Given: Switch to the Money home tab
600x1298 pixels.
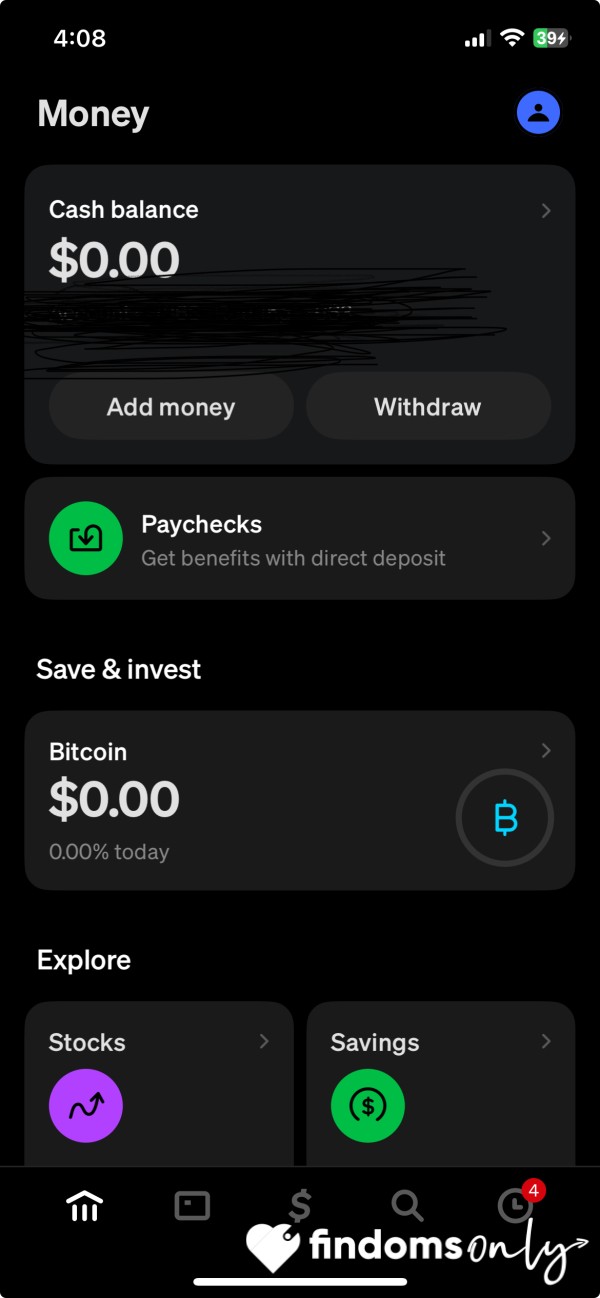Looking at the screenshot, I should (84, 1207).
